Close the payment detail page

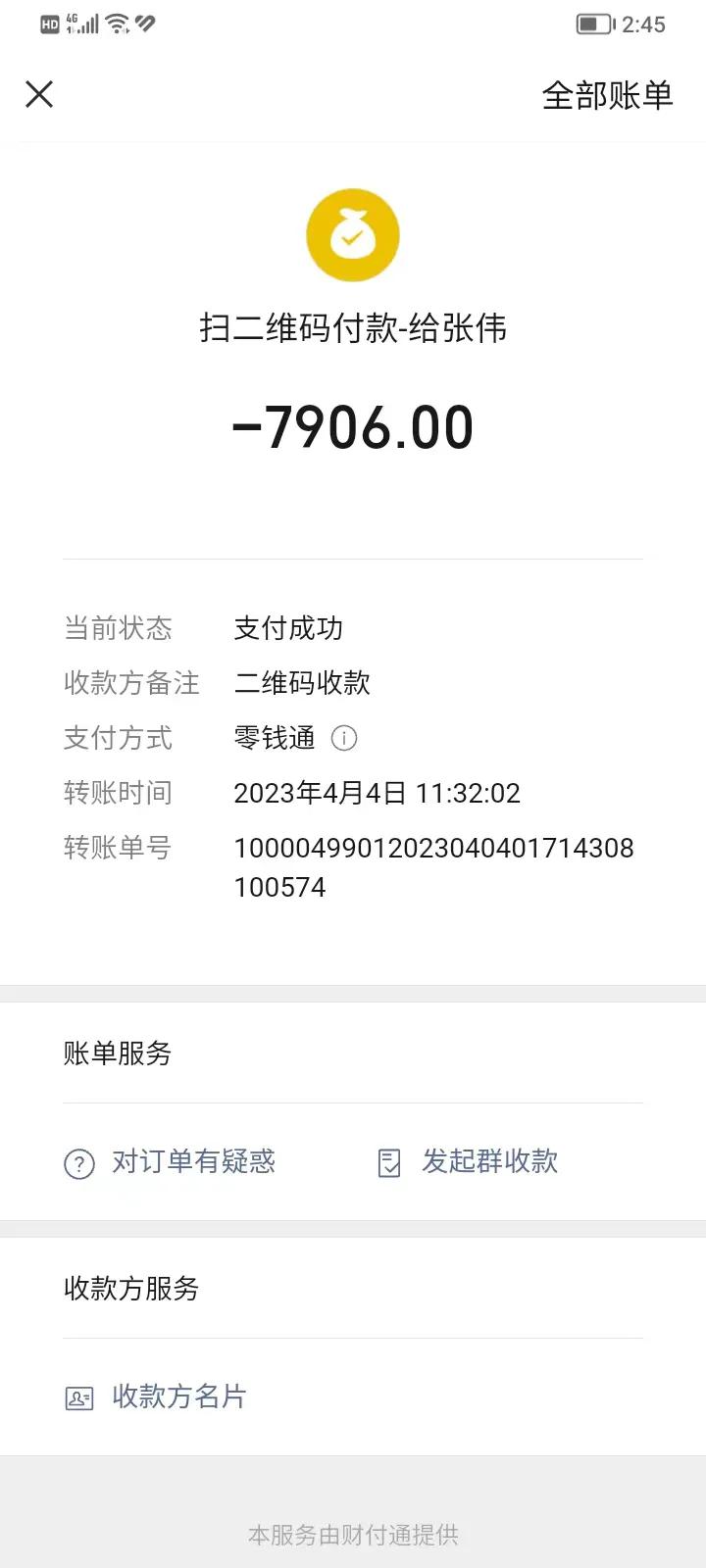39,94
